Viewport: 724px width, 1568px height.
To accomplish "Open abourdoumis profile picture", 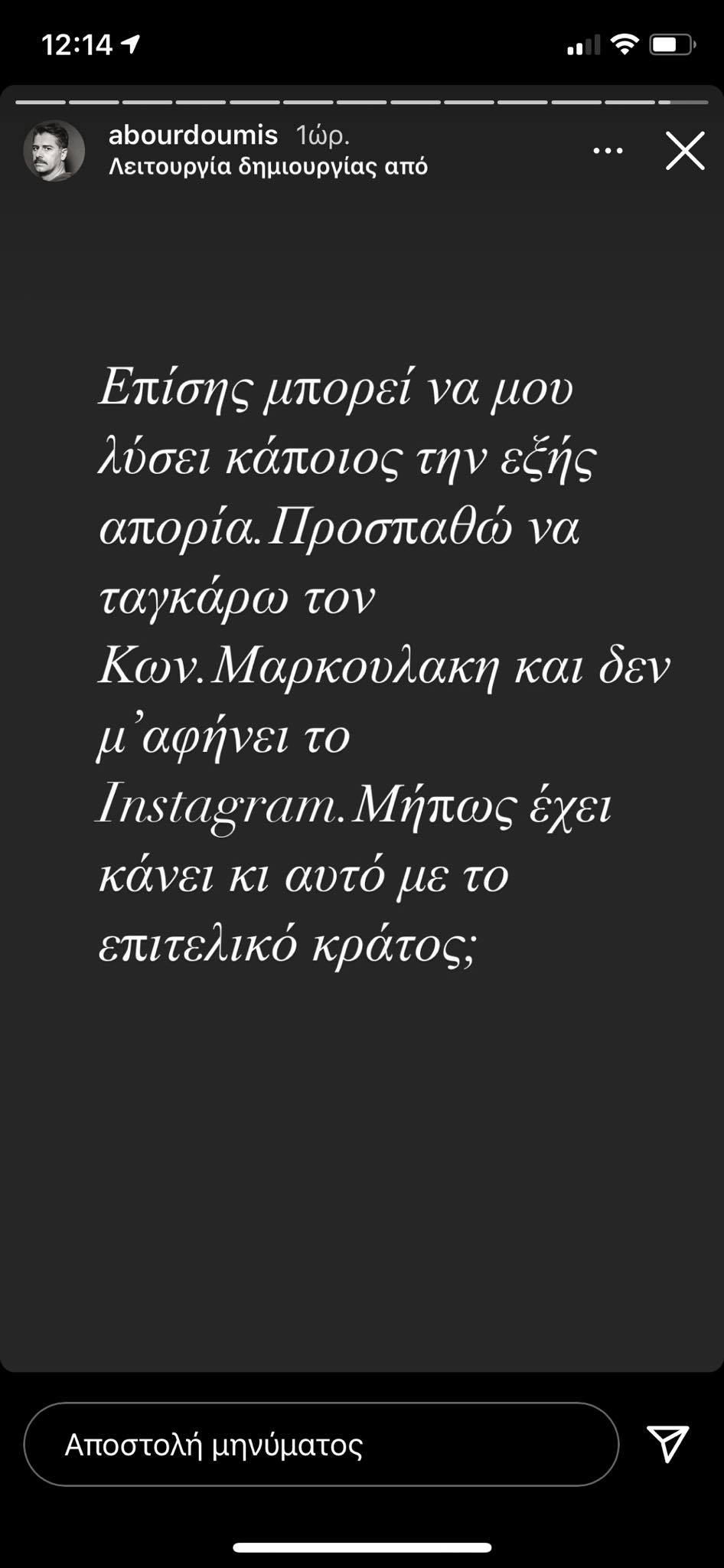I will click(54, 151).
